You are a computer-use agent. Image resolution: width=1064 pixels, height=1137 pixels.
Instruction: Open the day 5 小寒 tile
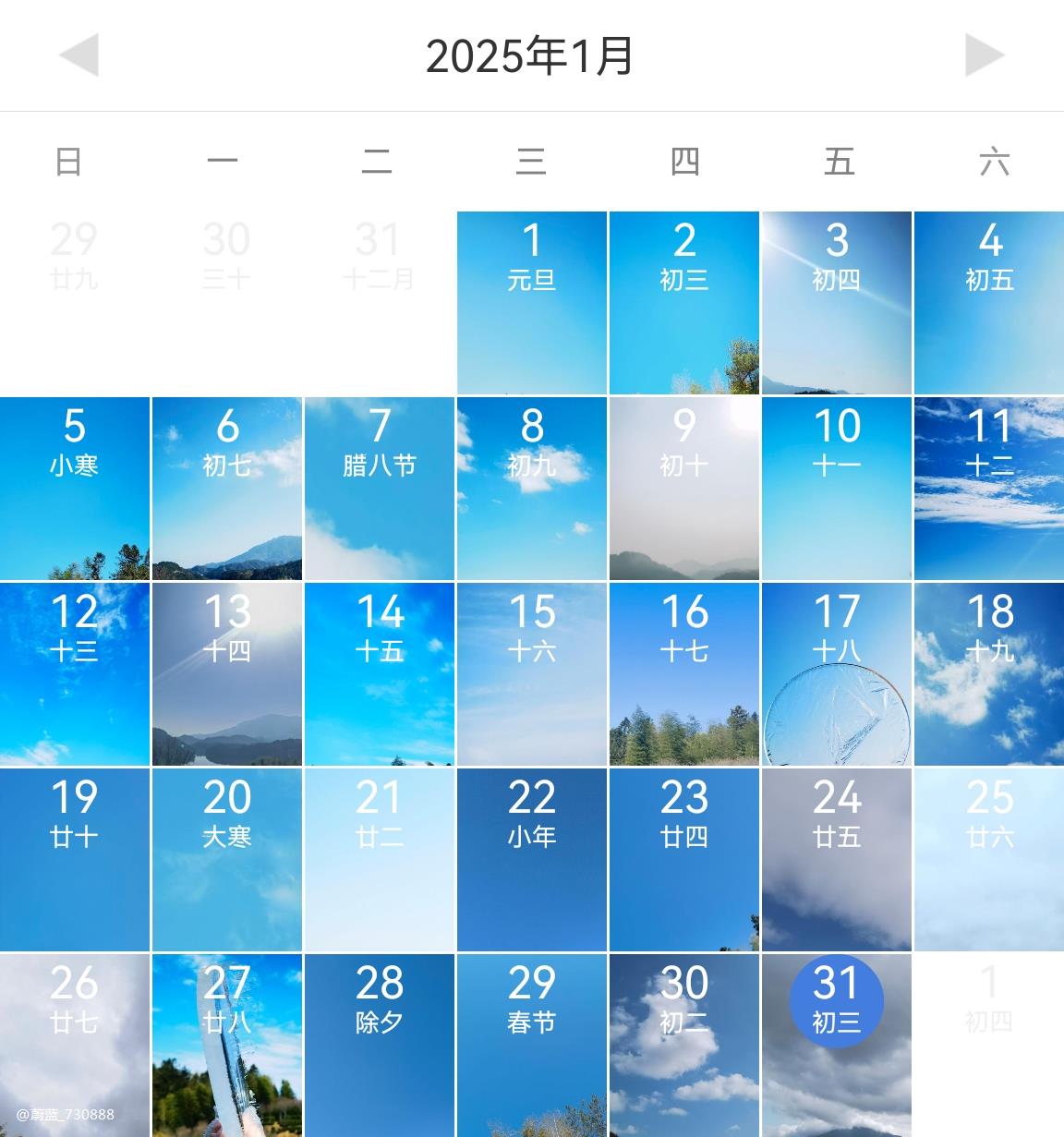tap(74, 489)
